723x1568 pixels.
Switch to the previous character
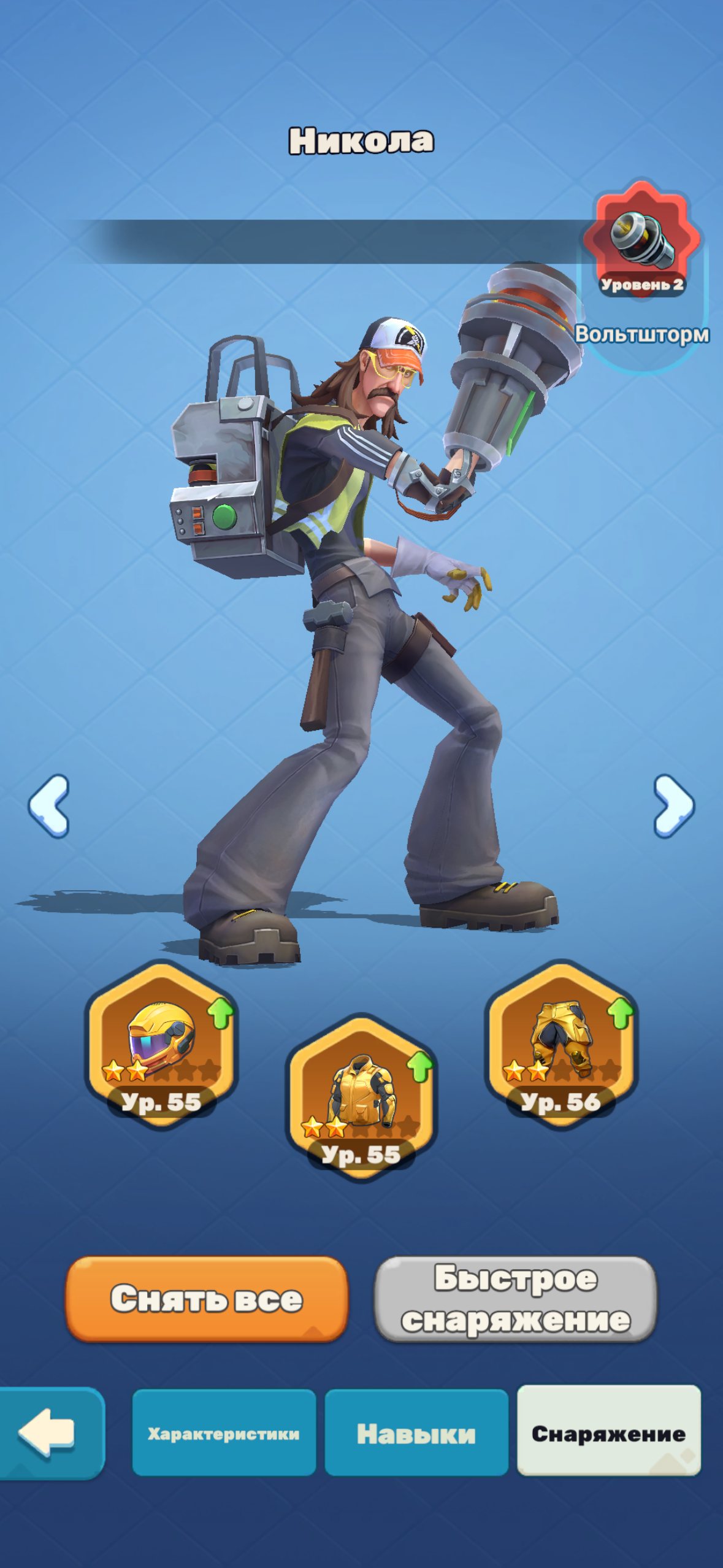[49, 805]
